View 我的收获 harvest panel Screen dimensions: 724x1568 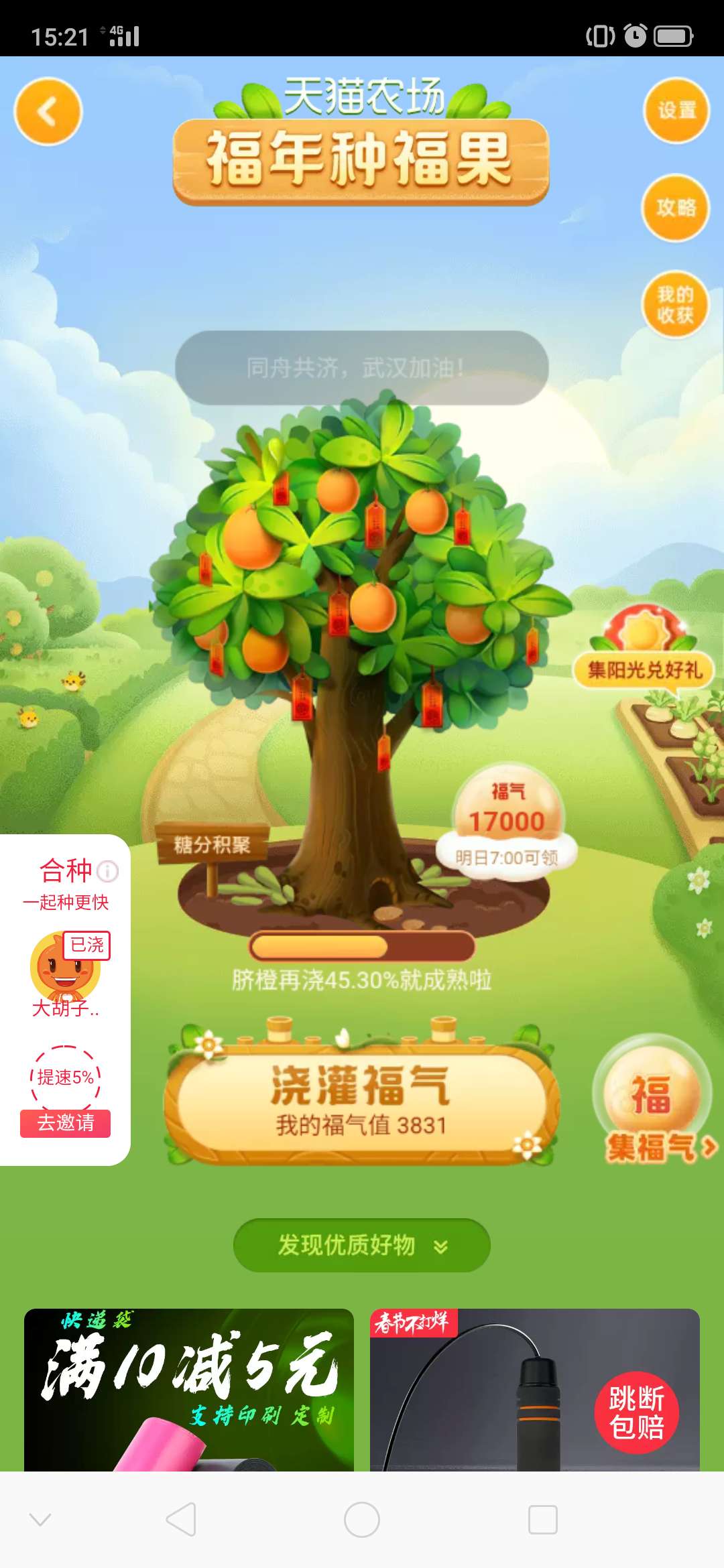pos(676,305)
